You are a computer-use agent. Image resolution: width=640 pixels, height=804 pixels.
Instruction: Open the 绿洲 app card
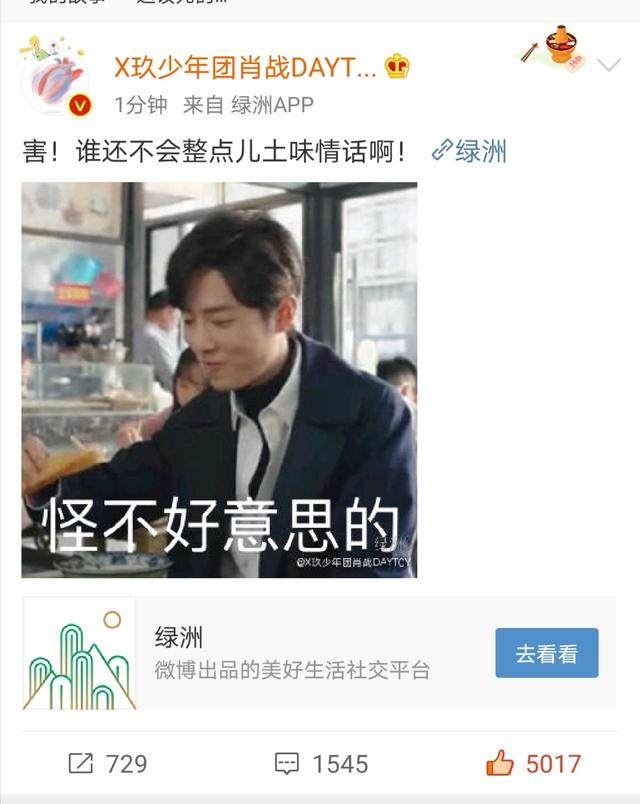(x=290, y=653)
